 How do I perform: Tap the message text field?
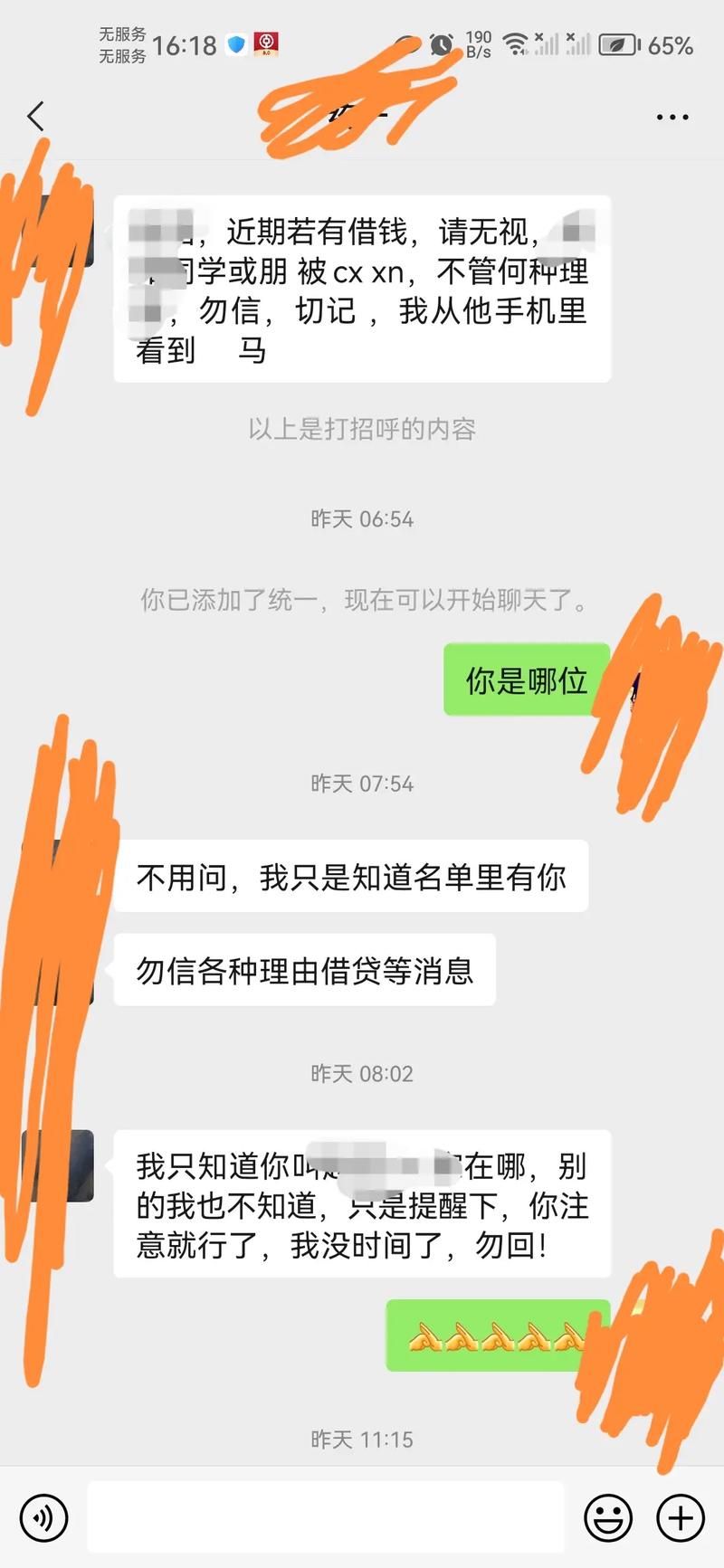coord(326,1517)
